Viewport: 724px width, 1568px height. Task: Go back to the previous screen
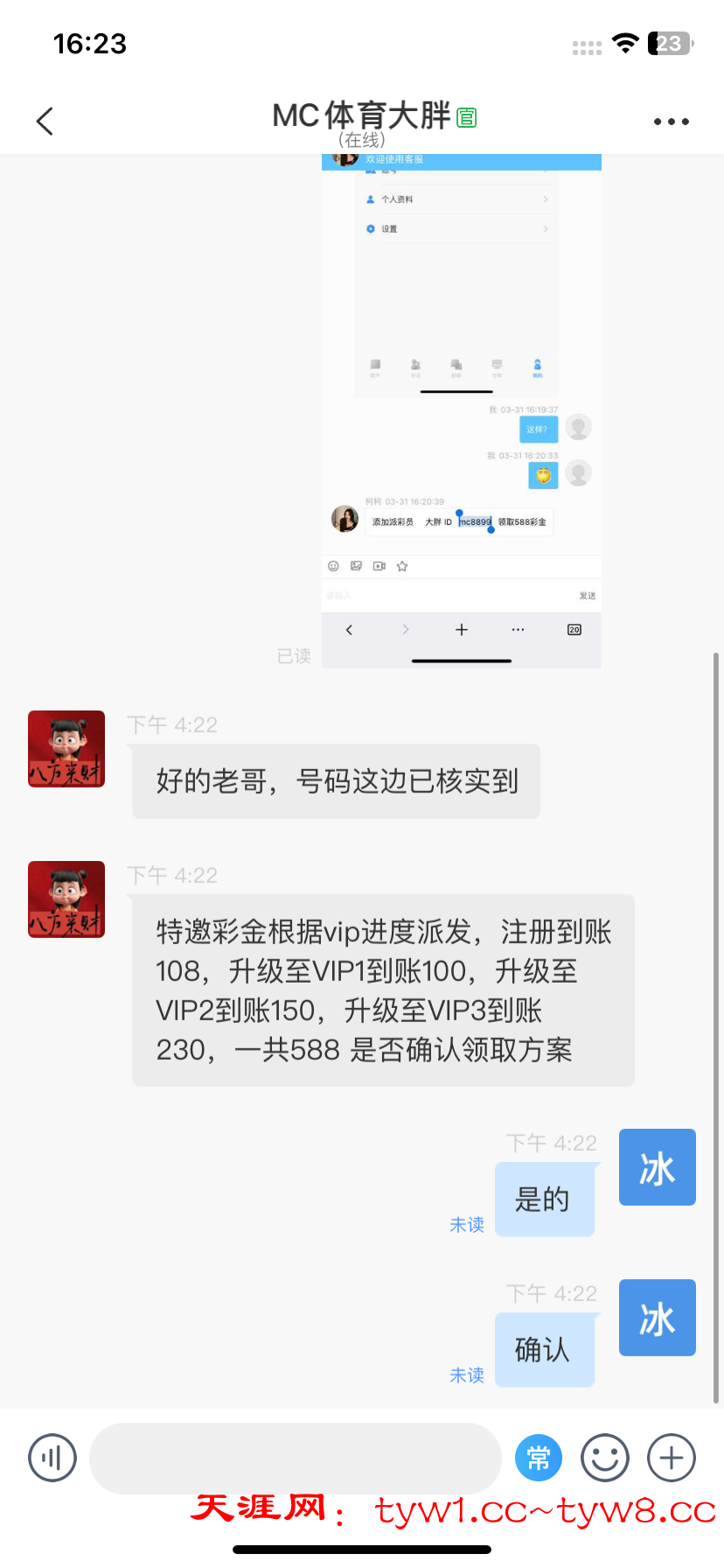(x=45, y=122)
